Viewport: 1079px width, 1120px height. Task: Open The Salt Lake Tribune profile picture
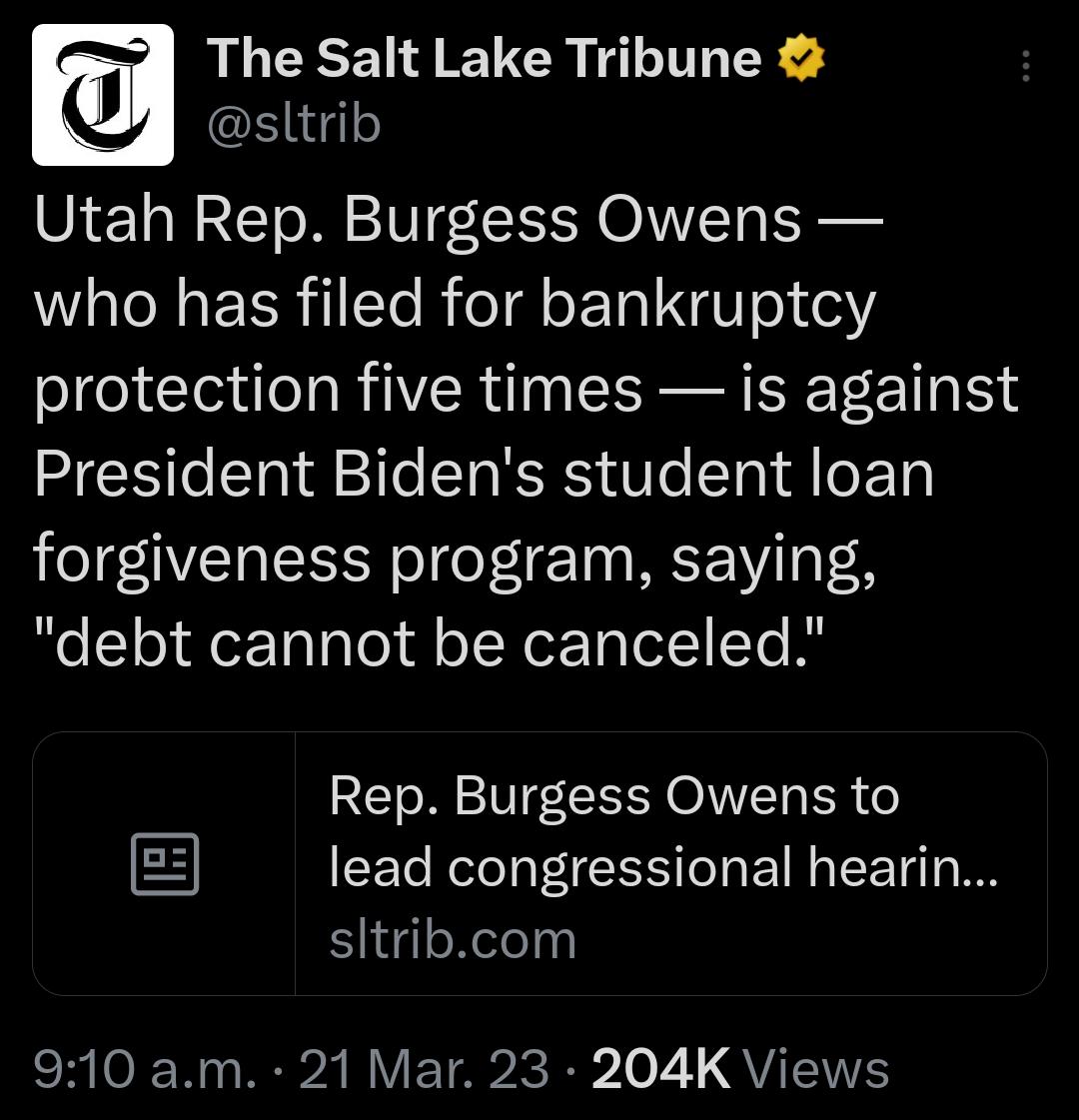(x=103, y=94)
